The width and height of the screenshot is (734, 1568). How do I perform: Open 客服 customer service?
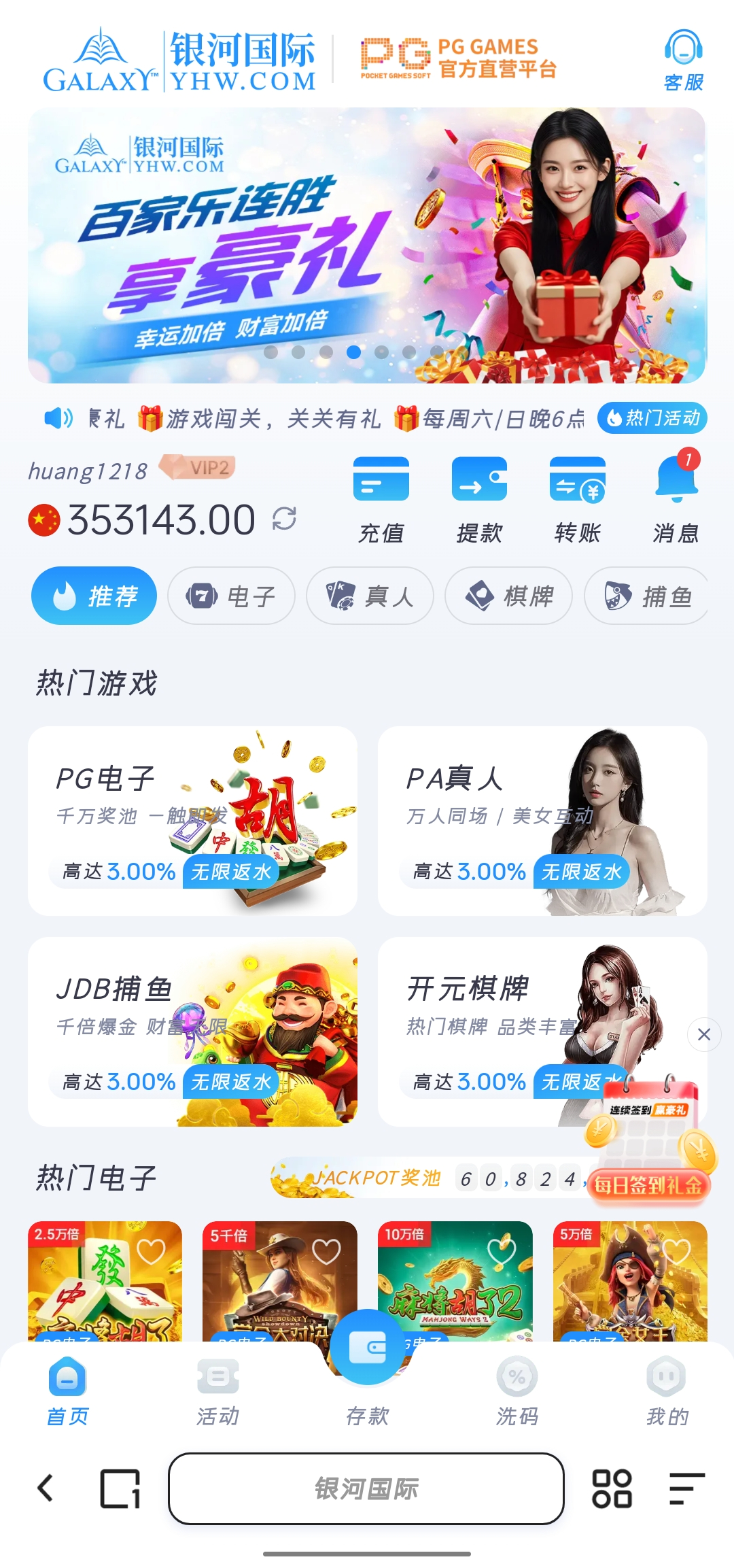pos(683,60)
